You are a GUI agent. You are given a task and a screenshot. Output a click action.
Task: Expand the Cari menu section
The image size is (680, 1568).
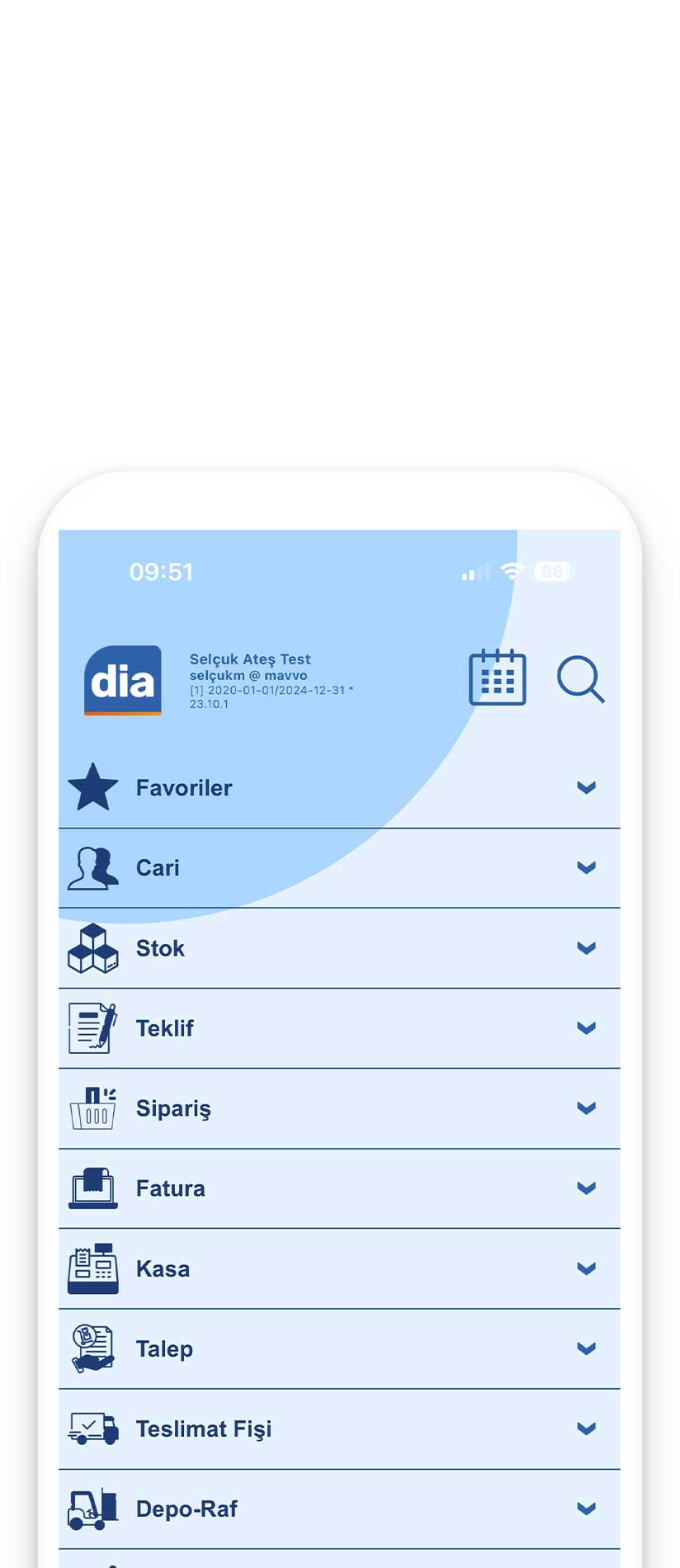click(587, 867)
